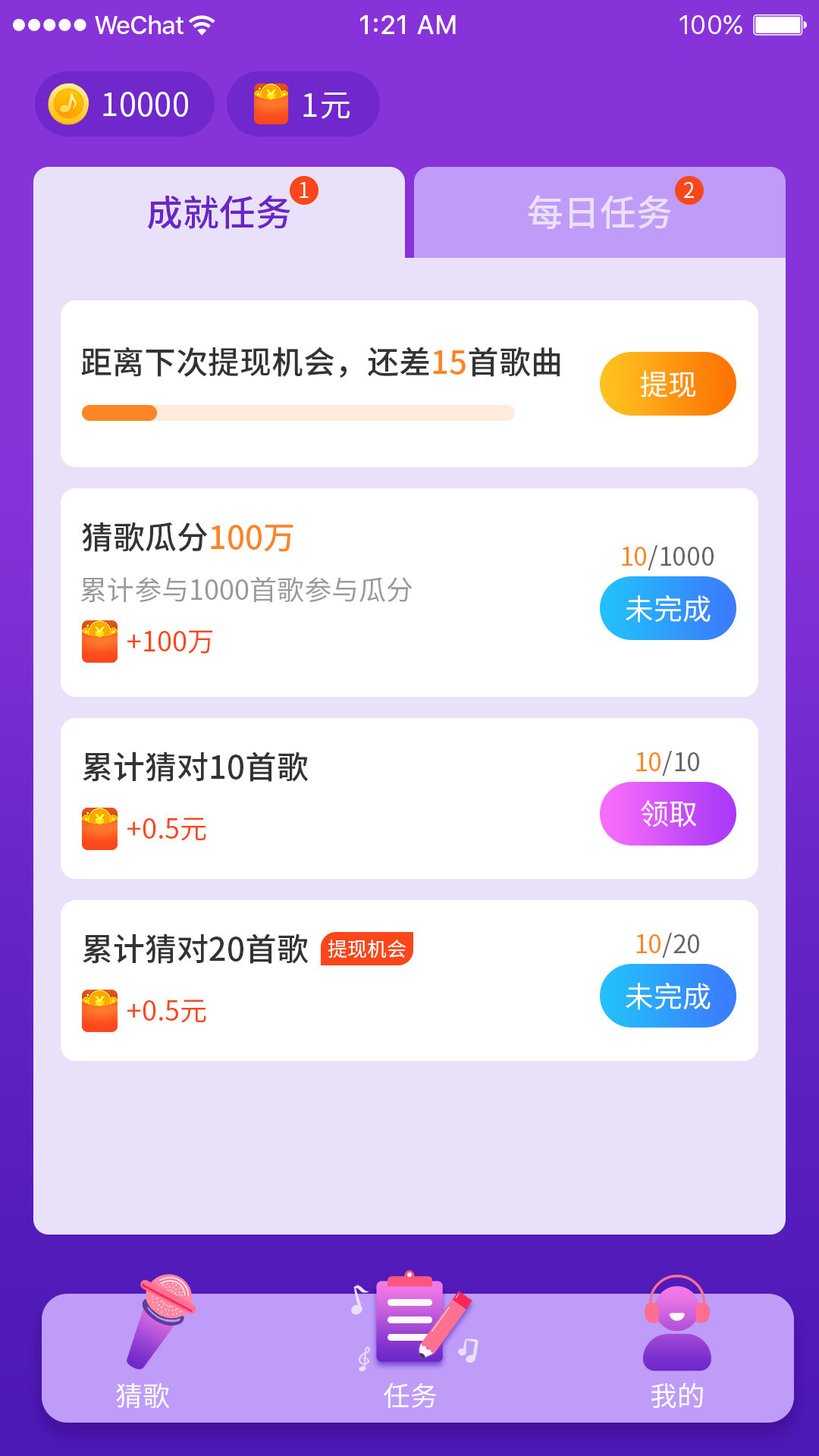
Task: Click the 领取 claim button for 累计猜对10首歌
Action: pyautogui.click(x=667, y=812)
